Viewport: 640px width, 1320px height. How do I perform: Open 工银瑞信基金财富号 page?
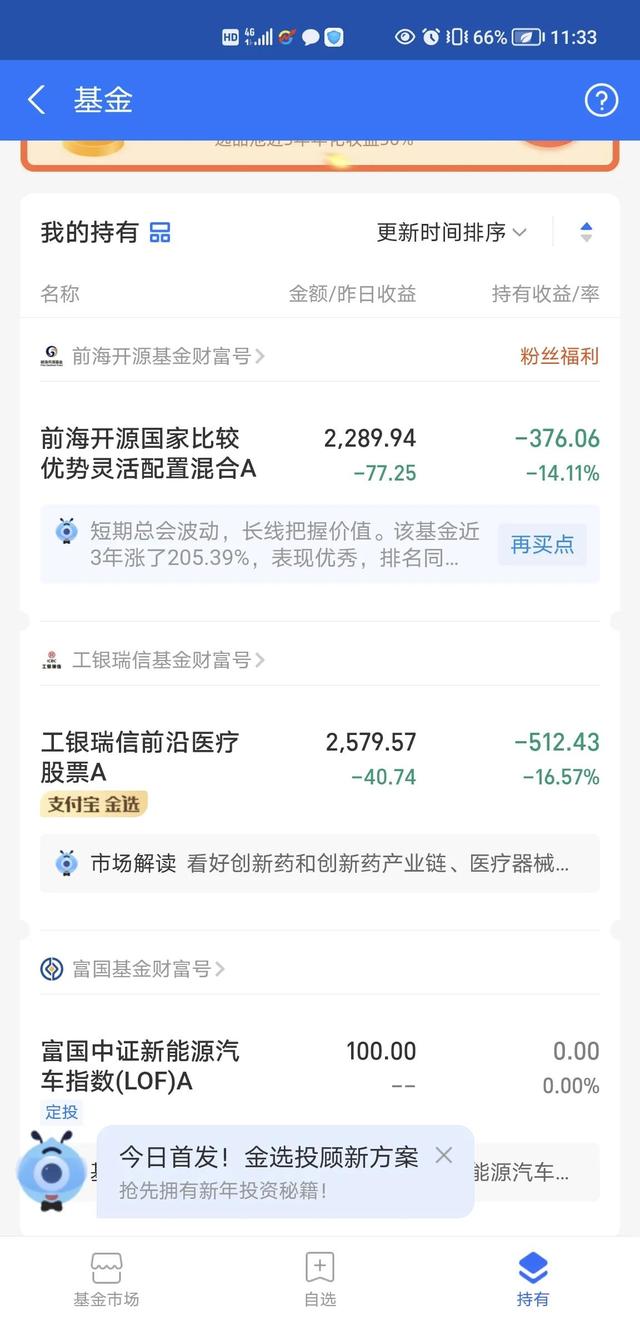153,660
